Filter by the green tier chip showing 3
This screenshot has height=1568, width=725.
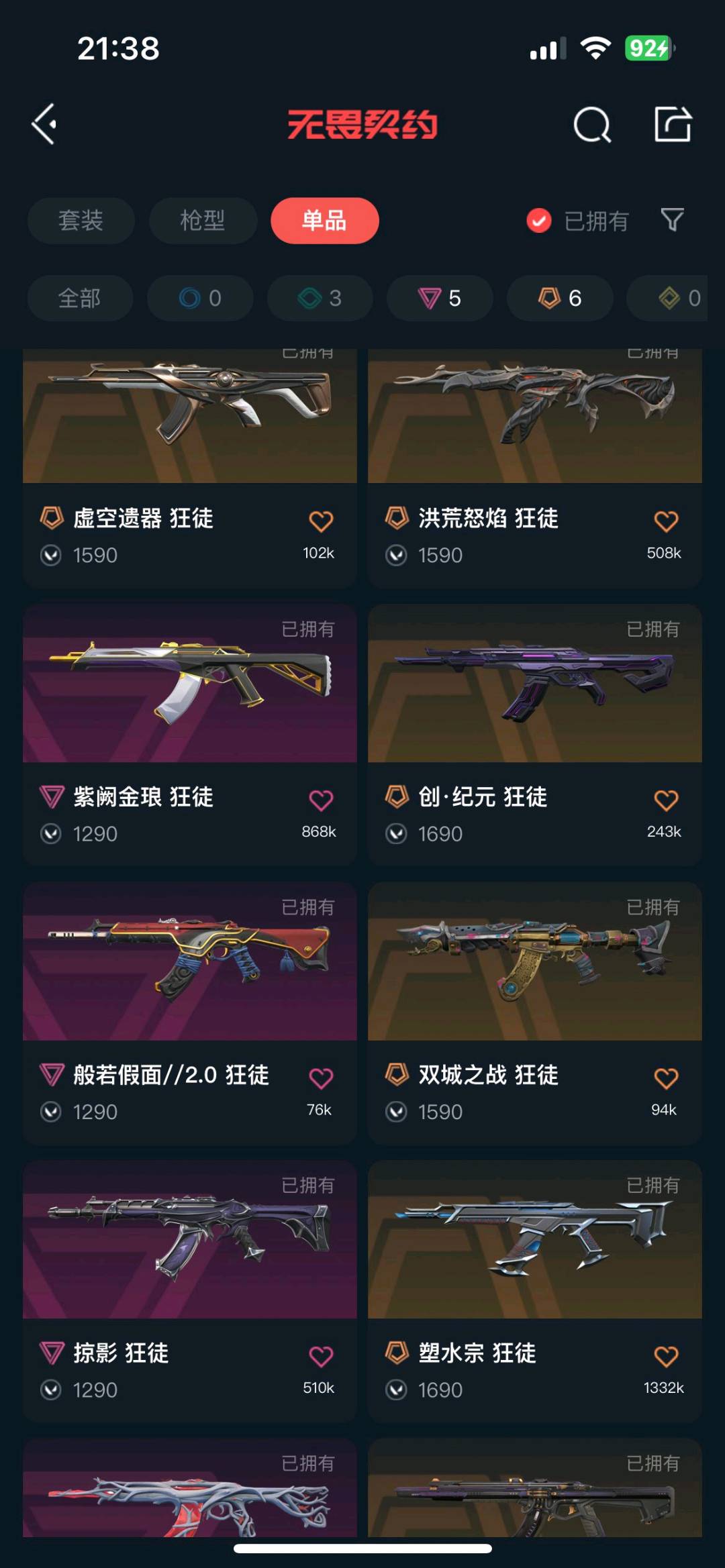(320, 298)
